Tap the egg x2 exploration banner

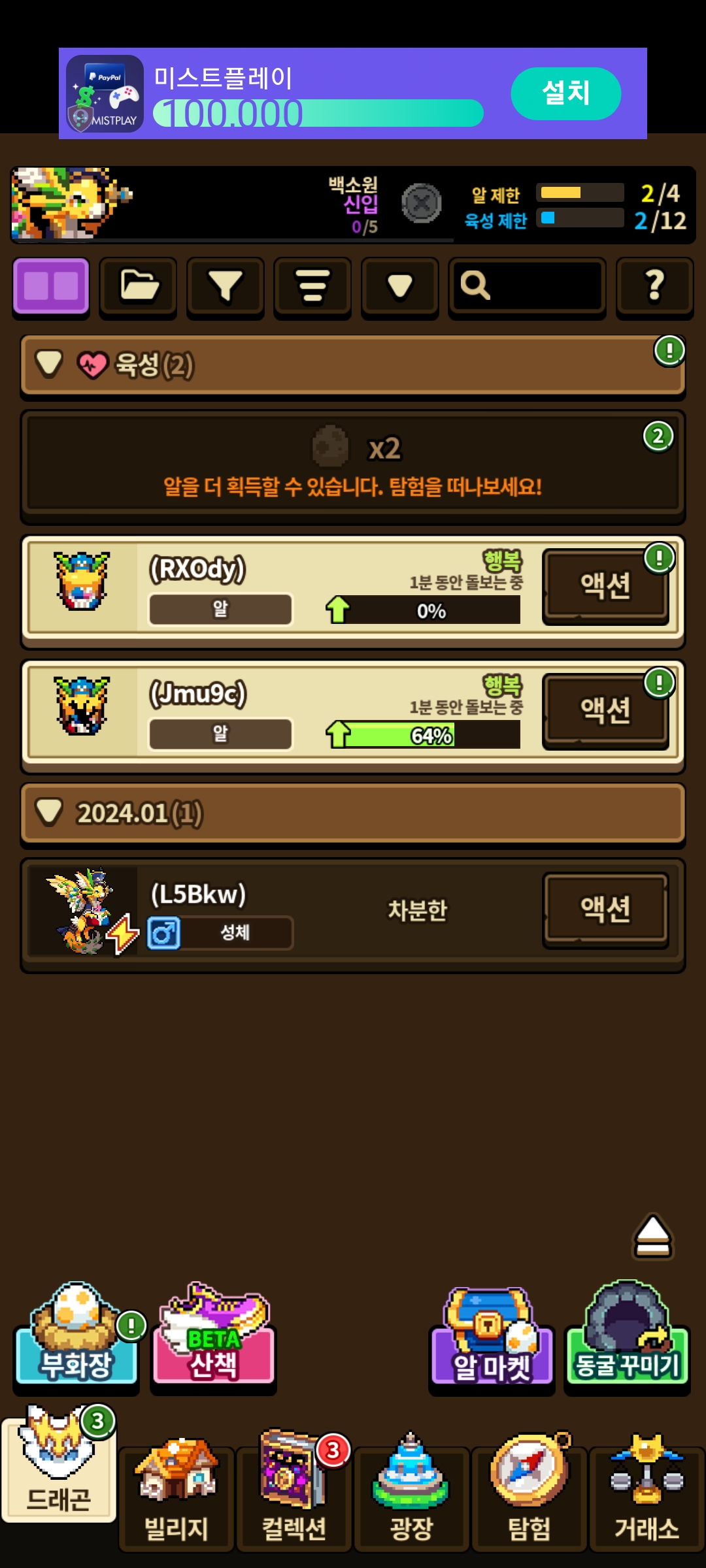tap(353, 465)
